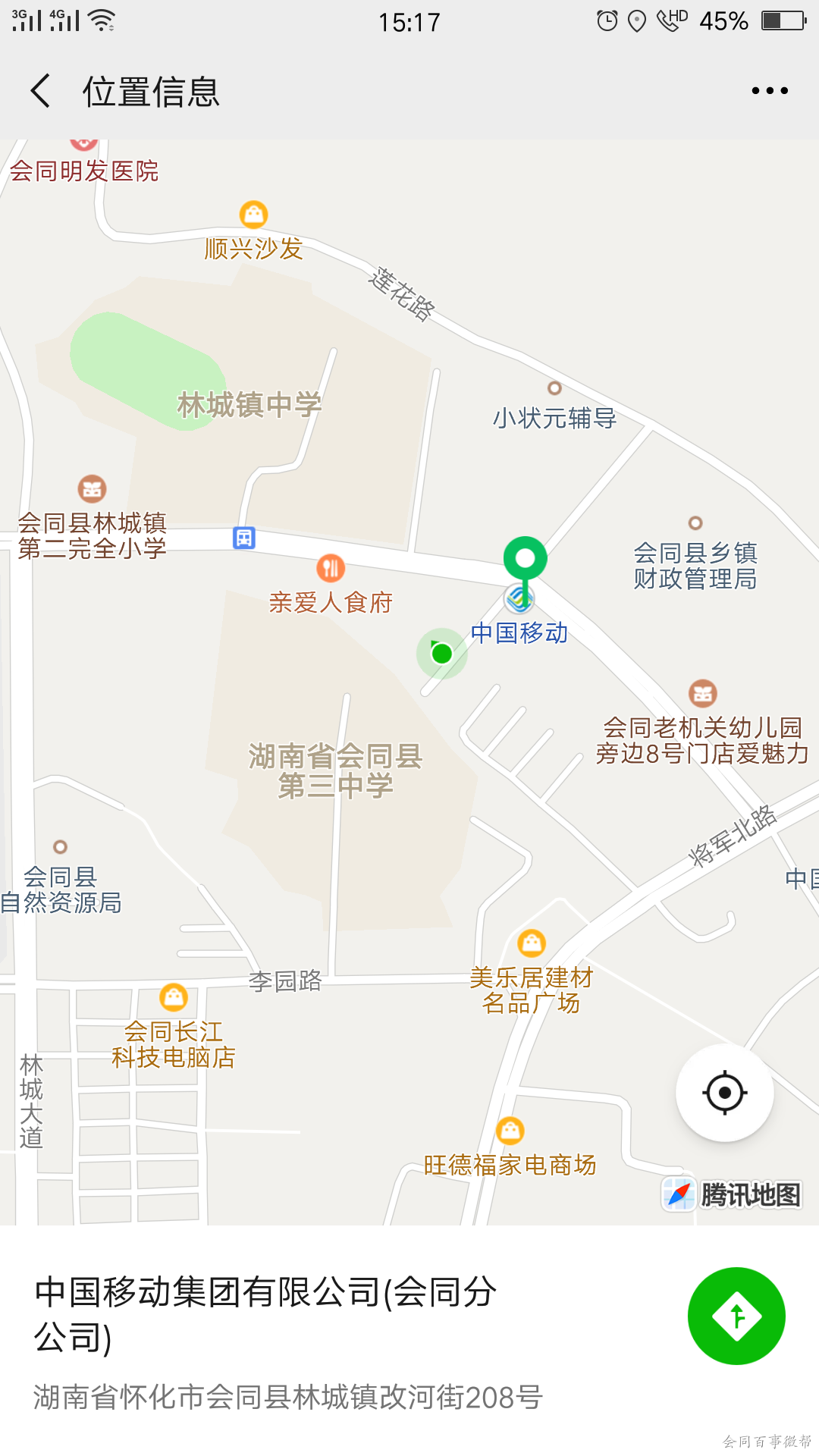Go back from the 位置信息 page

pyautogui.click(x=41, y=91)
